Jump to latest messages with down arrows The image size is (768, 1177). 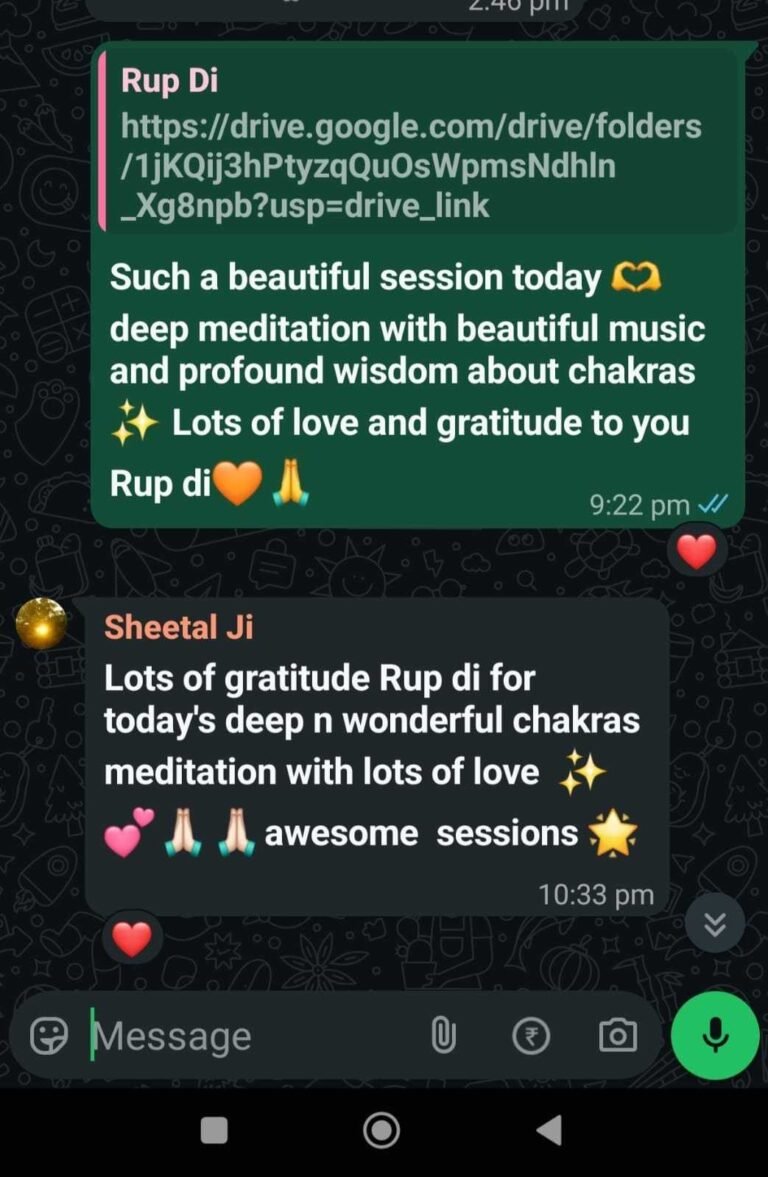coord(715,924)
